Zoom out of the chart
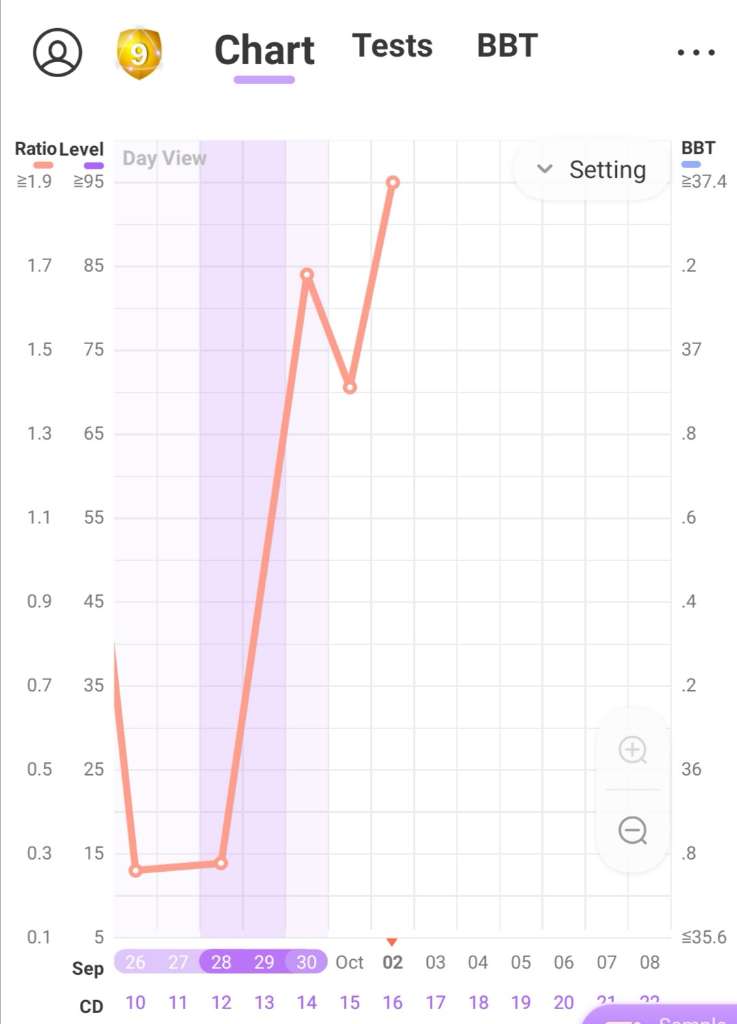 pyautogui.click(x=632, y=830)
